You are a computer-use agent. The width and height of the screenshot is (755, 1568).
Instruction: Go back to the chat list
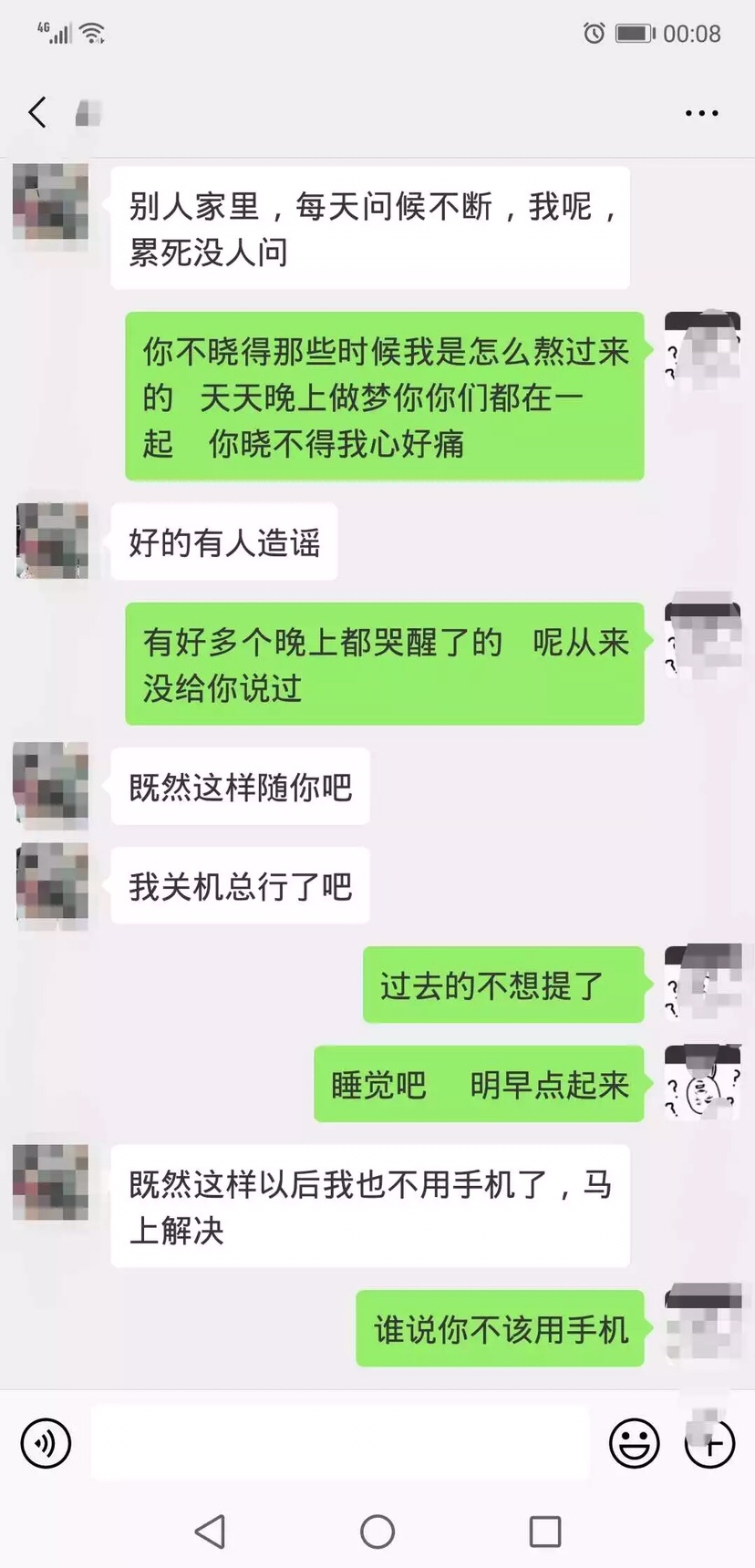[x=37, y=113]
